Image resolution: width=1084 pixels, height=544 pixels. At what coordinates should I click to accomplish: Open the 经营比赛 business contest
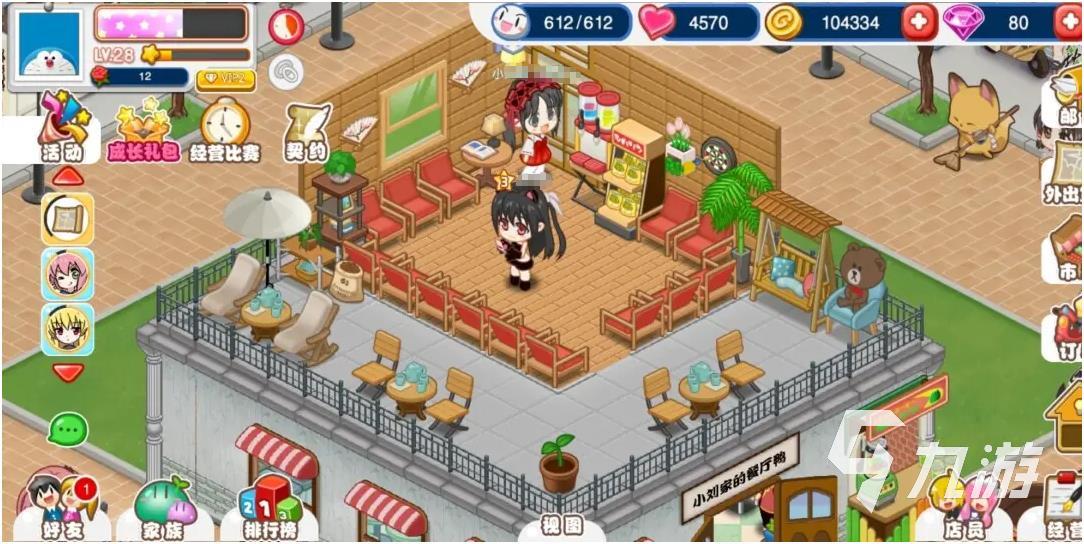[225, 130]
